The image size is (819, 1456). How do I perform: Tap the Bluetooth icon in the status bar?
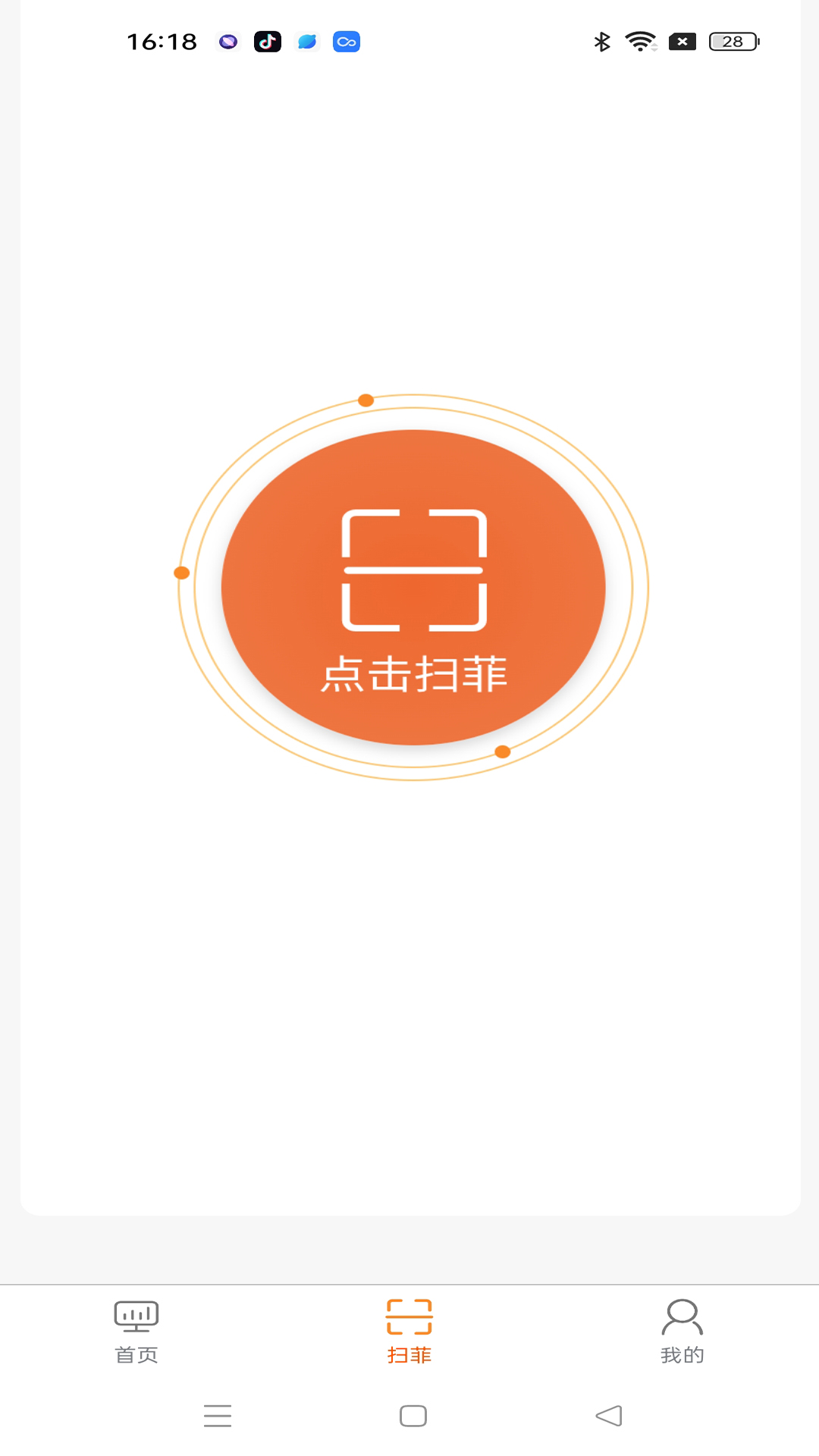pyautogui.click(x=602, y=42)
